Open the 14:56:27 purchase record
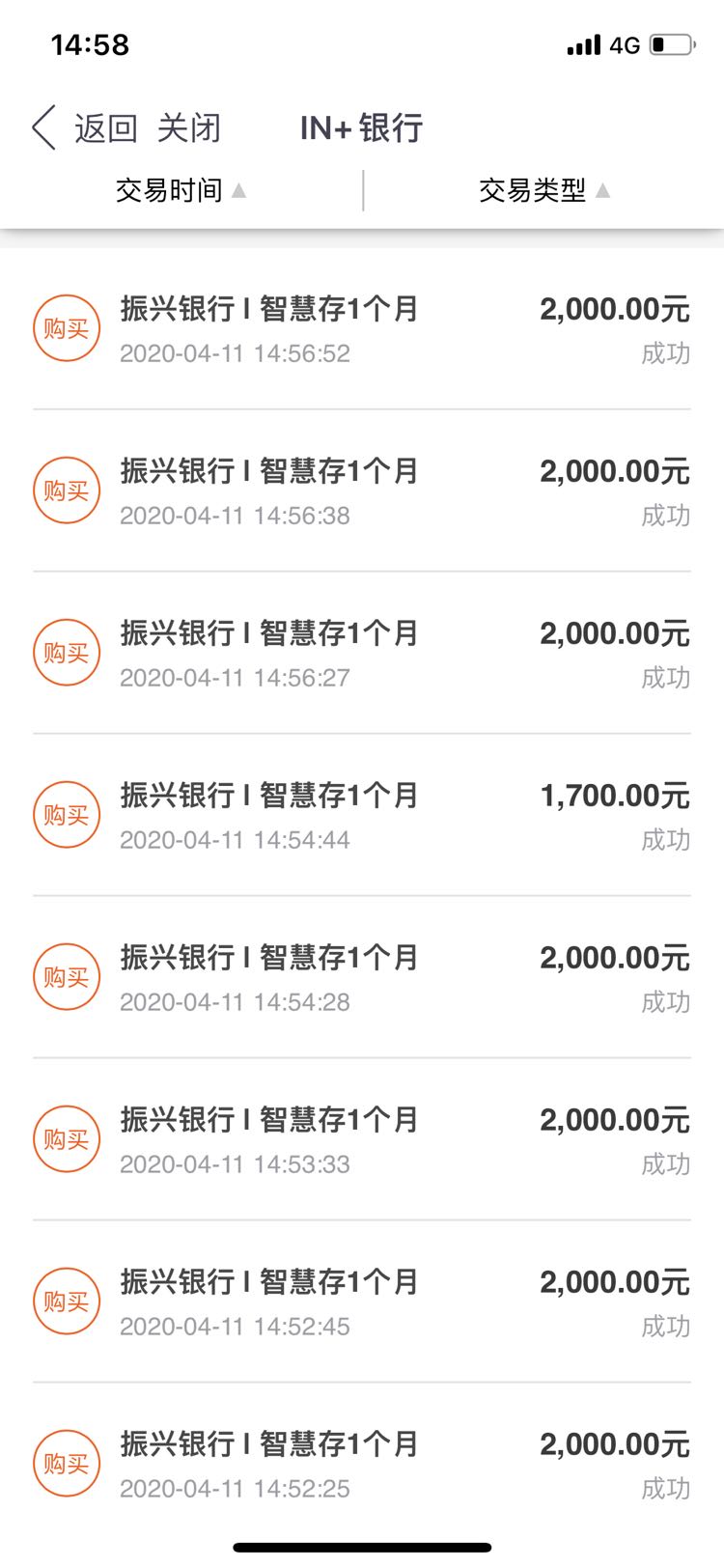The image size is (724, 1568). coord(362,653)
